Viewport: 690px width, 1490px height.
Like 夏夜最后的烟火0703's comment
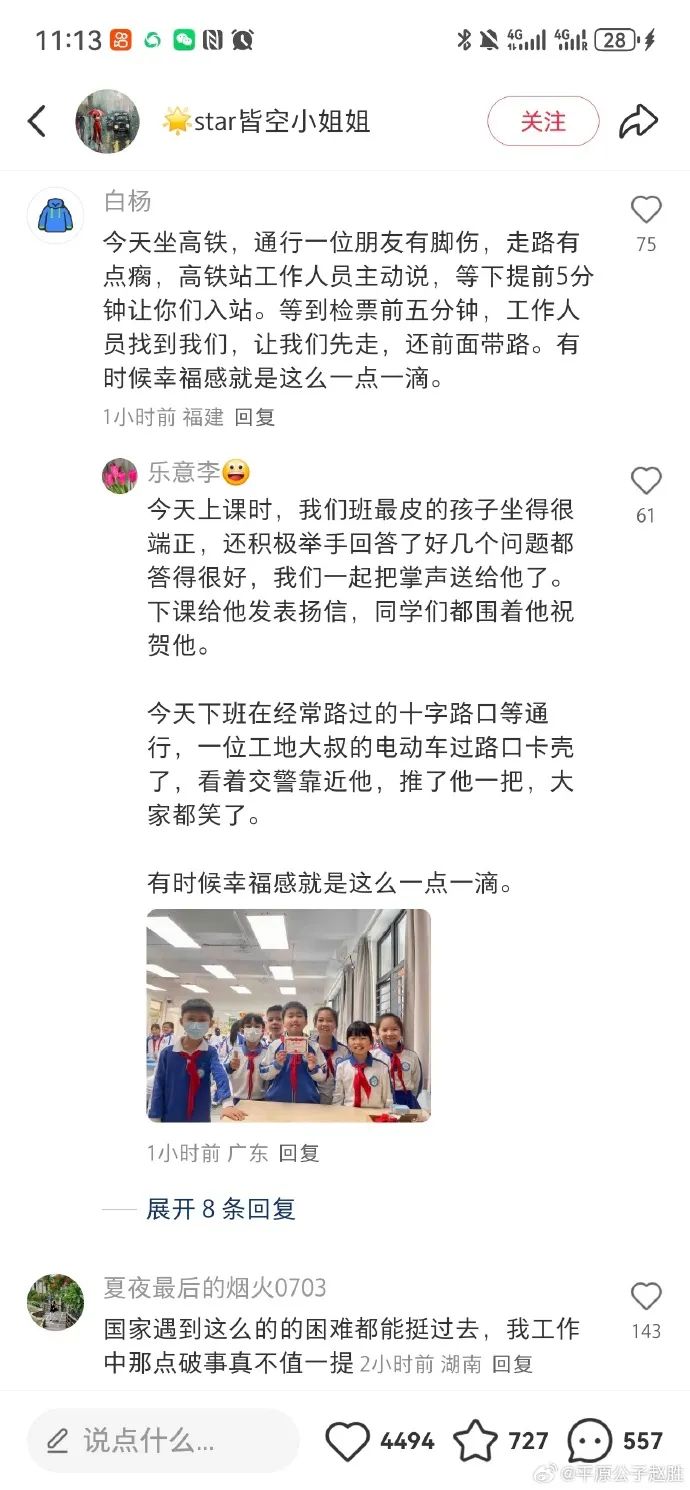(x=646, y=1297)
